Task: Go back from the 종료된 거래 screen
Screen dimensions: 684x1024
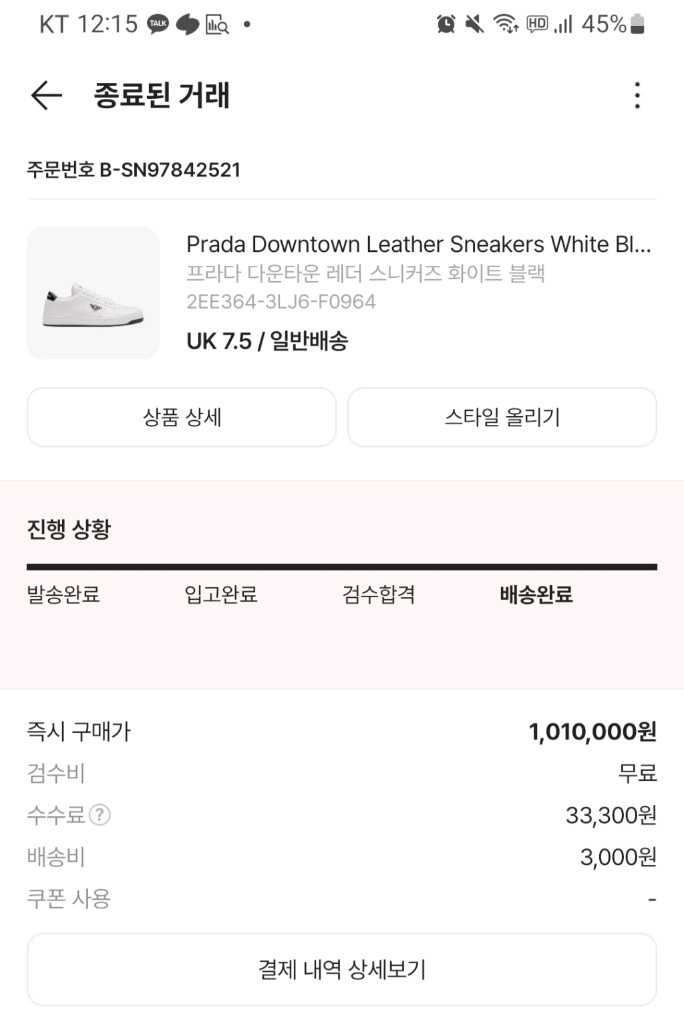Action: tap(46, 96)
